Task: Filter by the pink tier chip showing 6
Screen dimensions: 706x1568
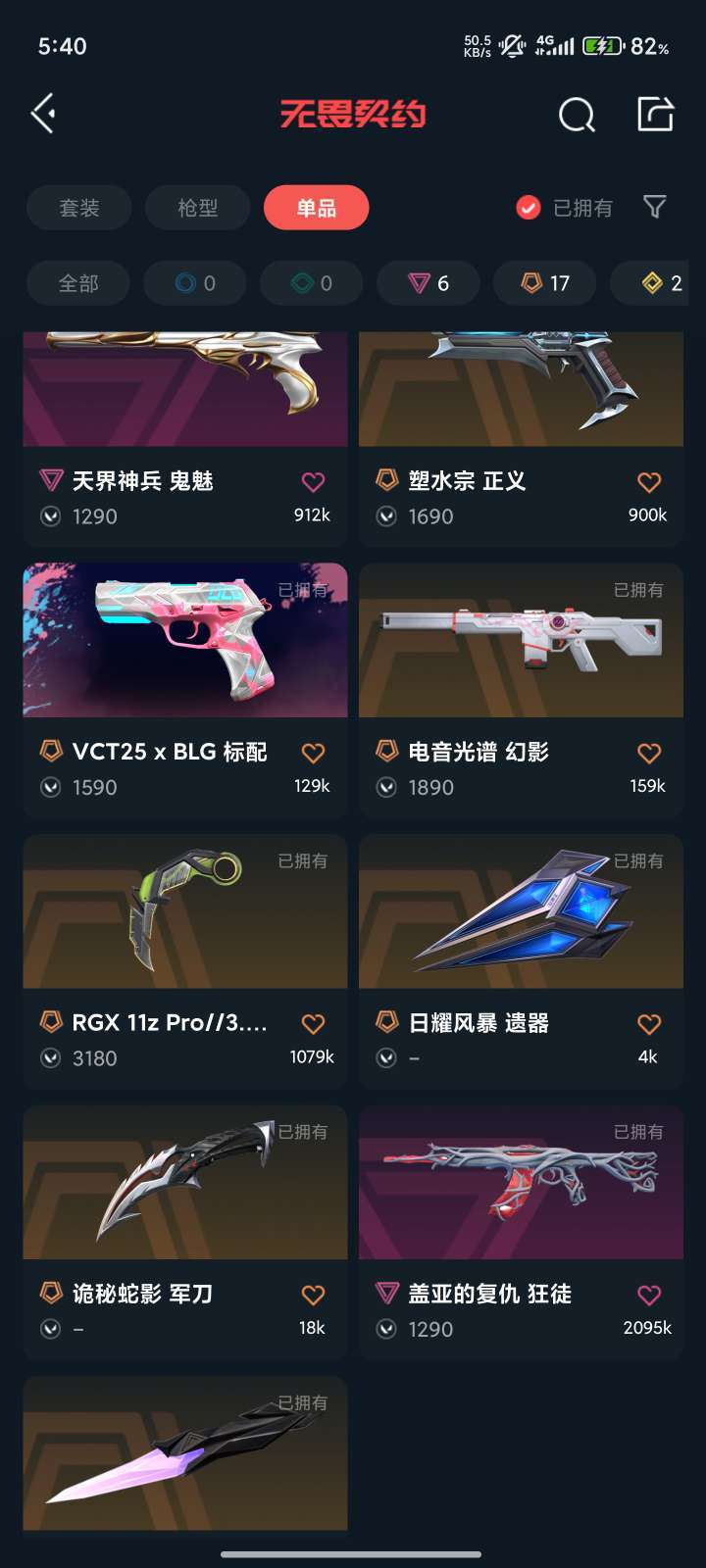Action: click(429, 283)
